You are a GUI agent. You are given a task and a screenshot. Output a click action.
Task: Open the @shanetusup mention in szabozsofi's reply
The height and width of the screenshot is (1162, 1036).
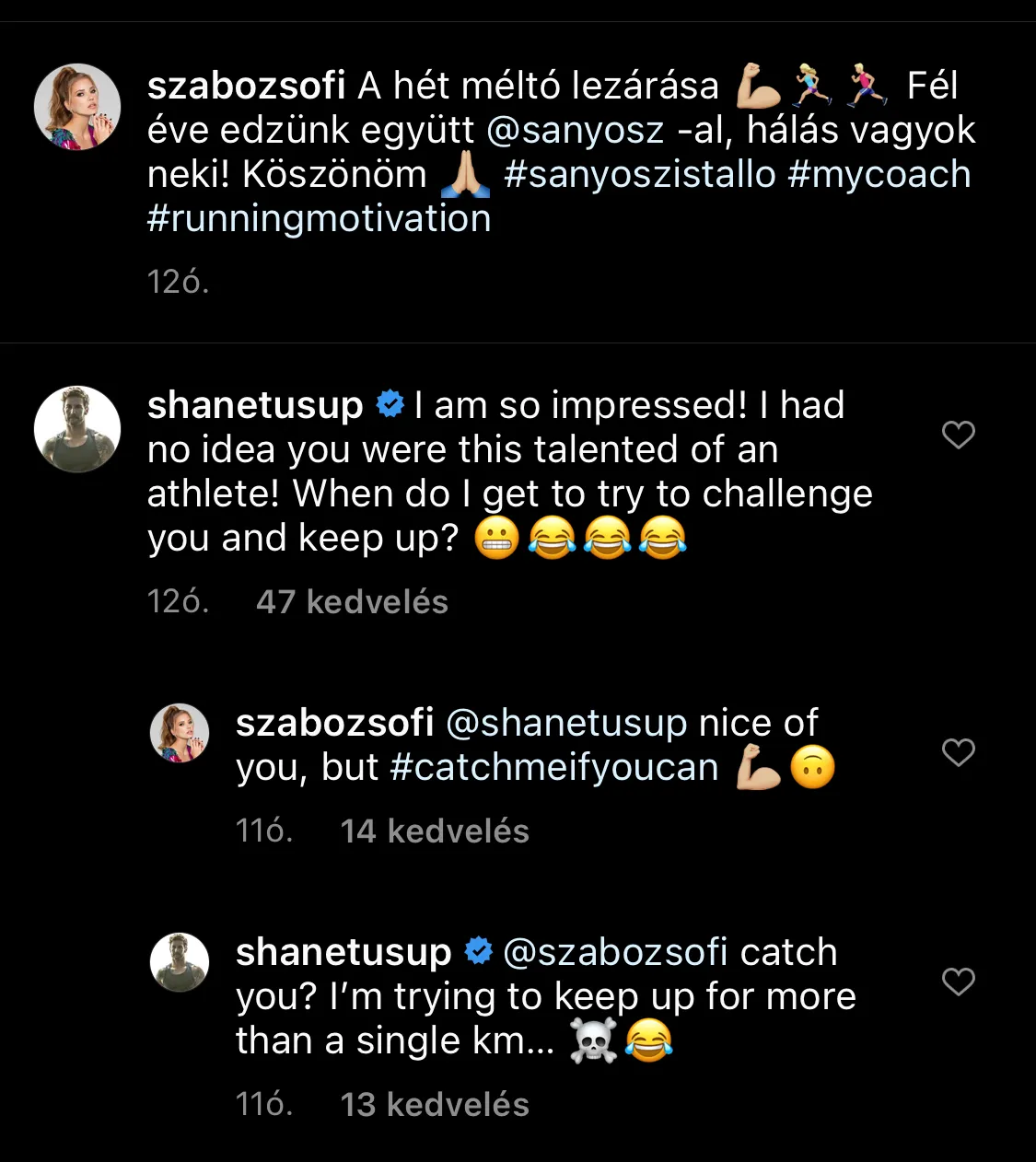tap(566, 723)
